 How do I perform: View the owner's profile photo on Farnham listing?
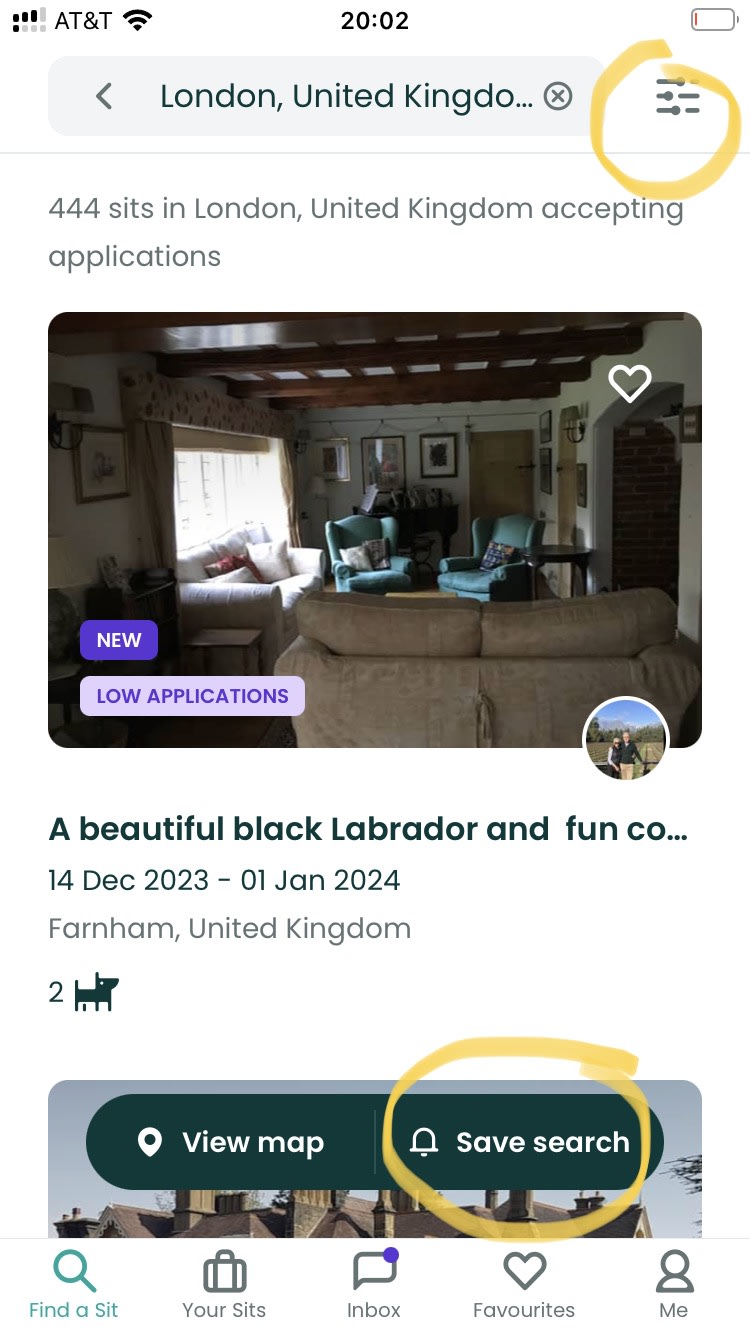[x=626, y=738]
